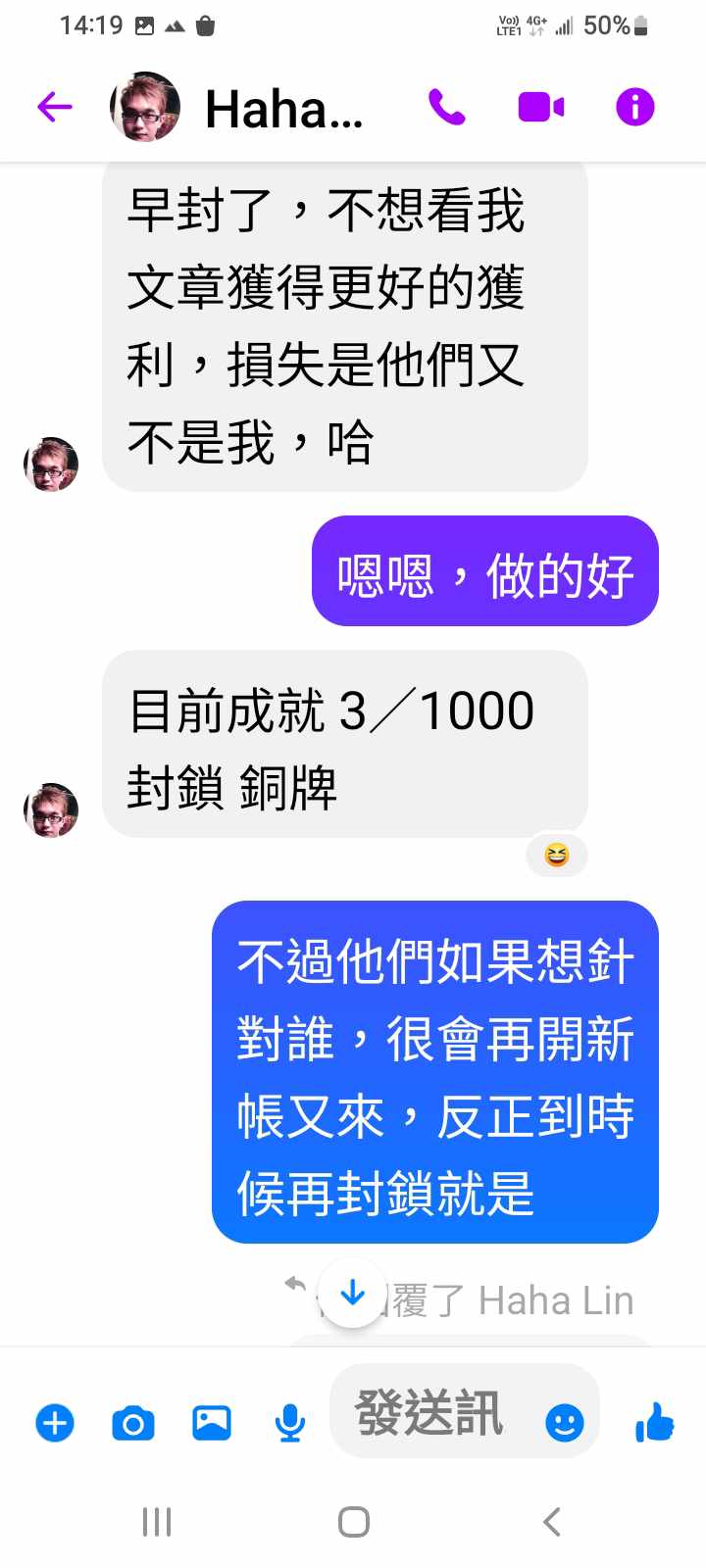706x1568 pixels.
Task: Start a voice call with Haha
Action: [447, 107]
